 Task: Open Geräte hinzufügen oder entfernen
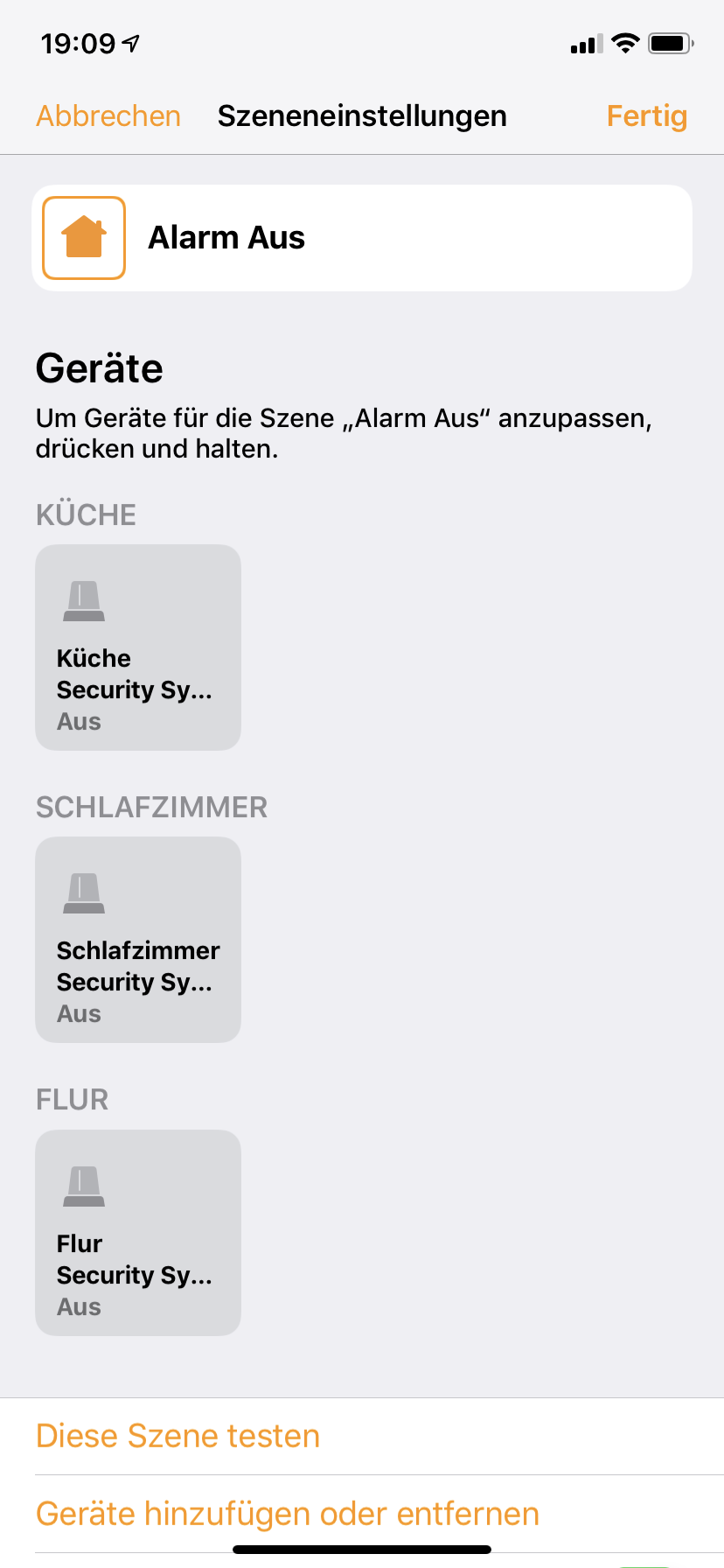pos(288,1514)
